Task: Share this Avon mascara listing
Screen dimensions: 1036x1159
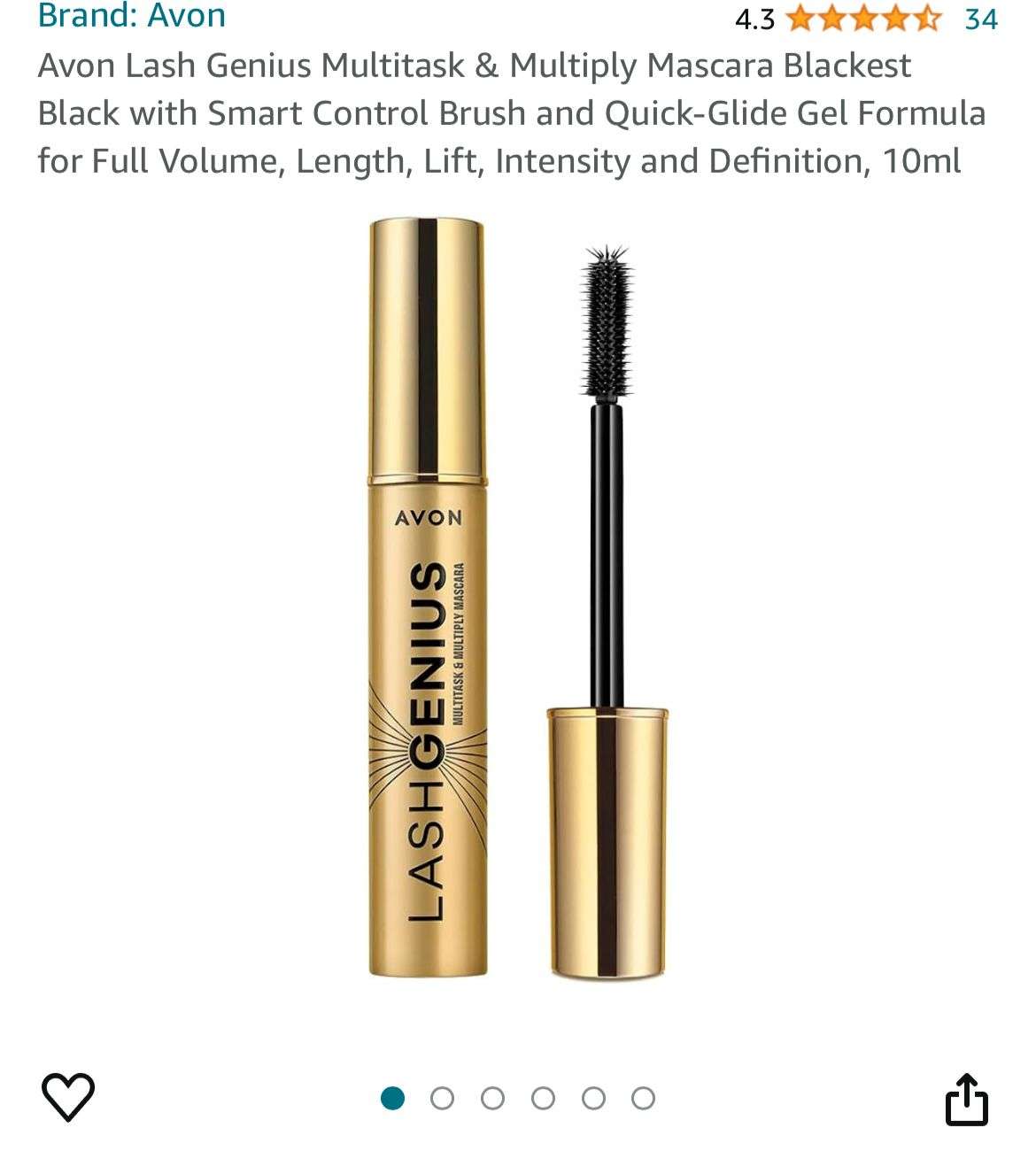Action: (966, 1099)
